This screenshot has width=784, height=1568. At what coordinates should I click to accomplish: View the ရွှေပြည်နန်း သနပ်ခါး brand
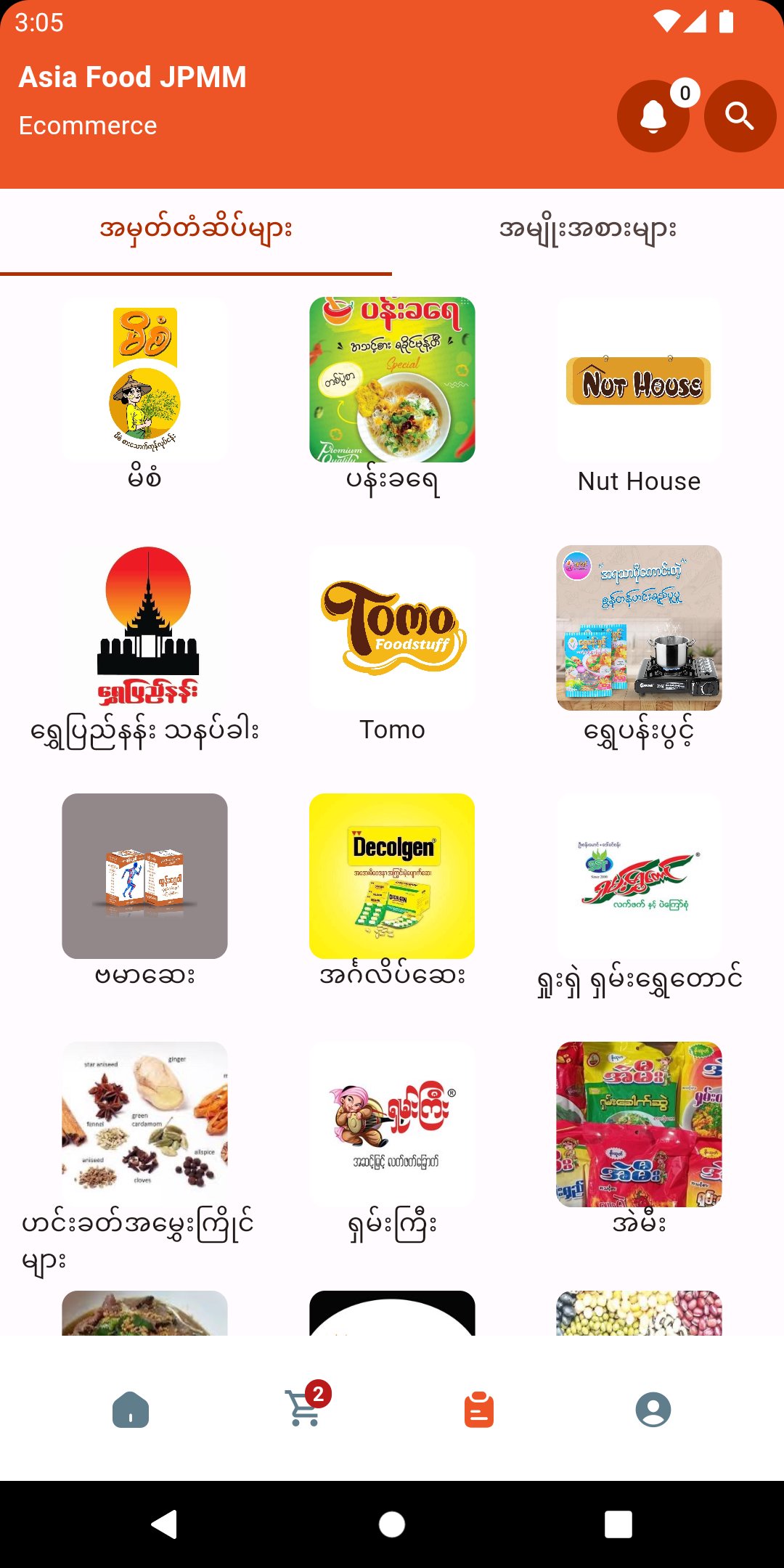pyautogui.click(x=144, y=628)
